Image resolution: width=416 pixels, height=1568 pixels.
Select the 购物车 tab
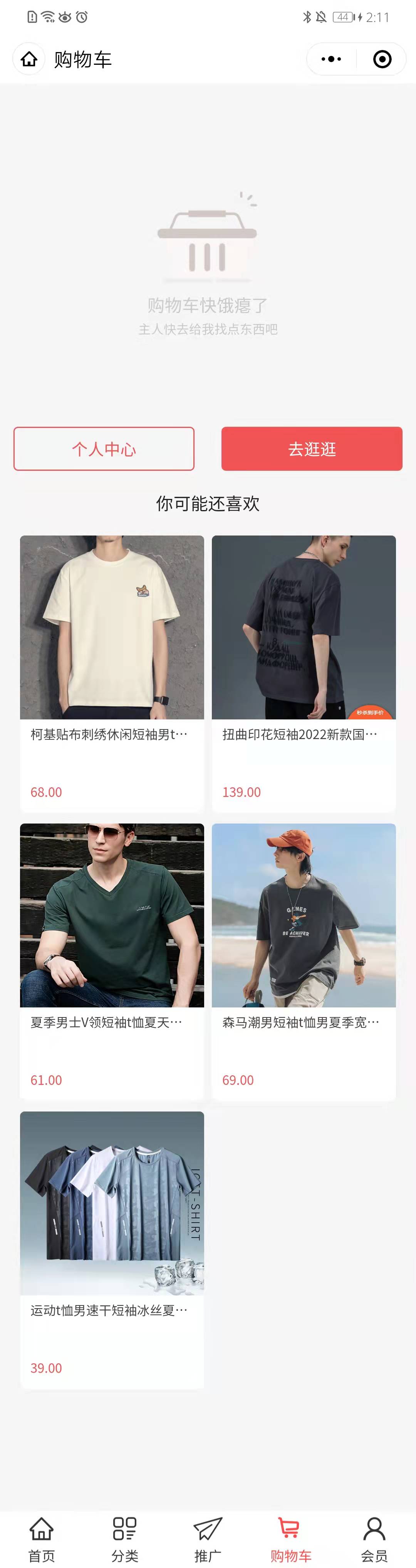click(291, 1539)
